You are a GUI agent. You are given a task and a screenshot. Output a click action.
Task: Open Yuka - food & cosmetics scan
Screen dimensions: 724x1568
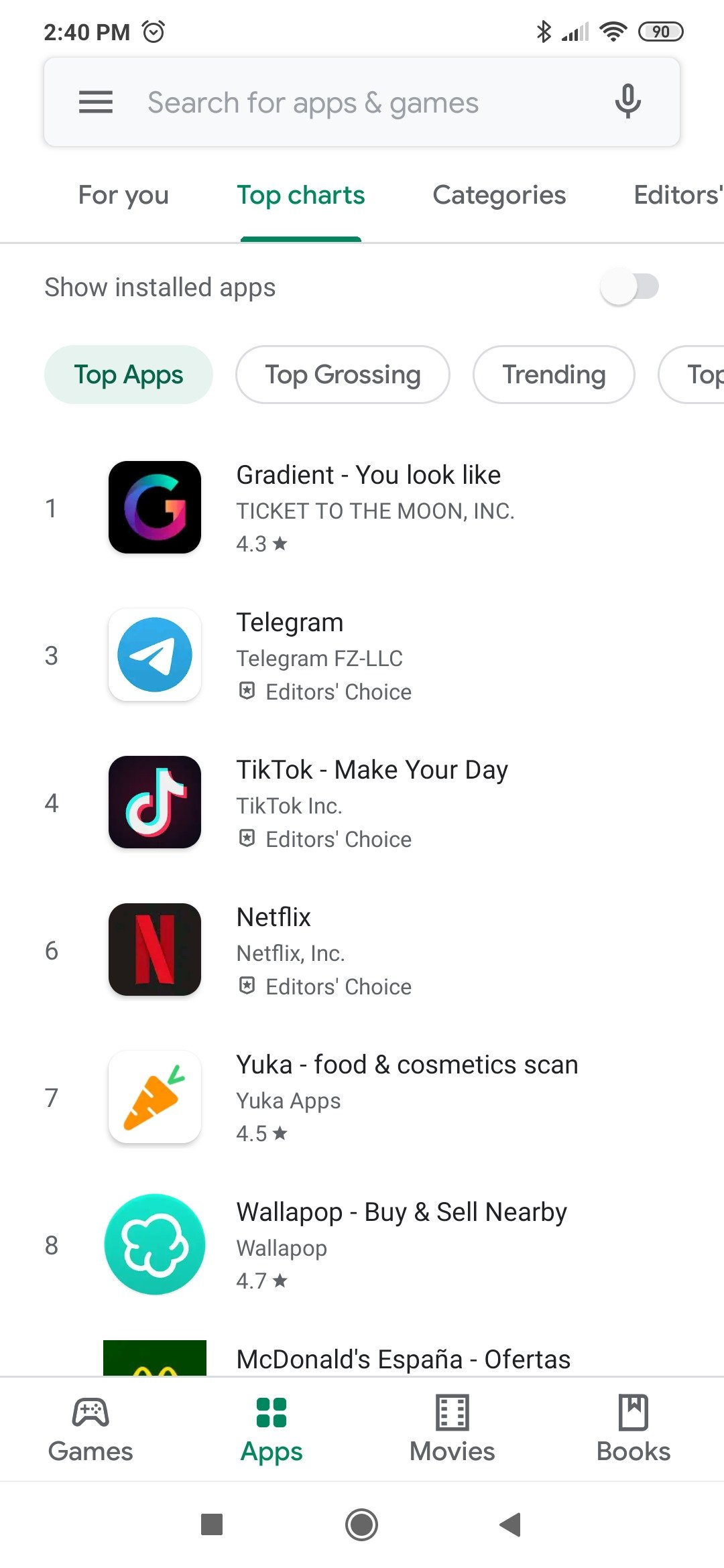click(x=362, y=1098)
